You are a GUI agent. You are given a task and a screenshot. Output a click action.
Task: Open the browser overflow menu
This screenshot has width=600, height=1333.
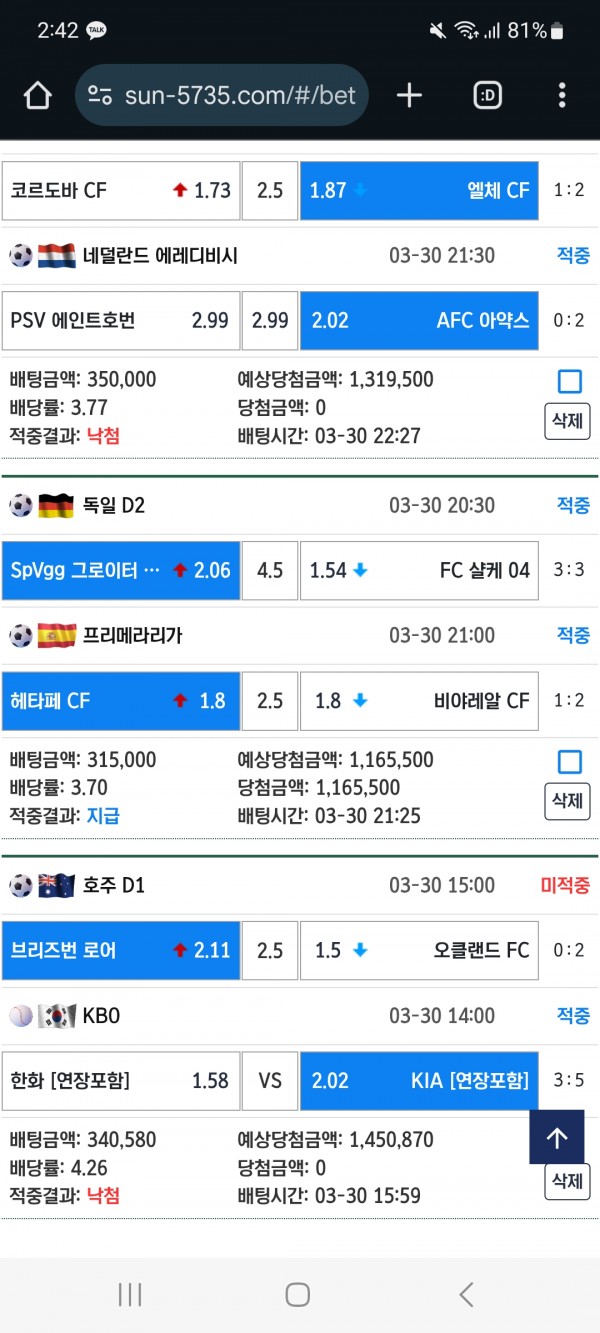coord(562,95)
